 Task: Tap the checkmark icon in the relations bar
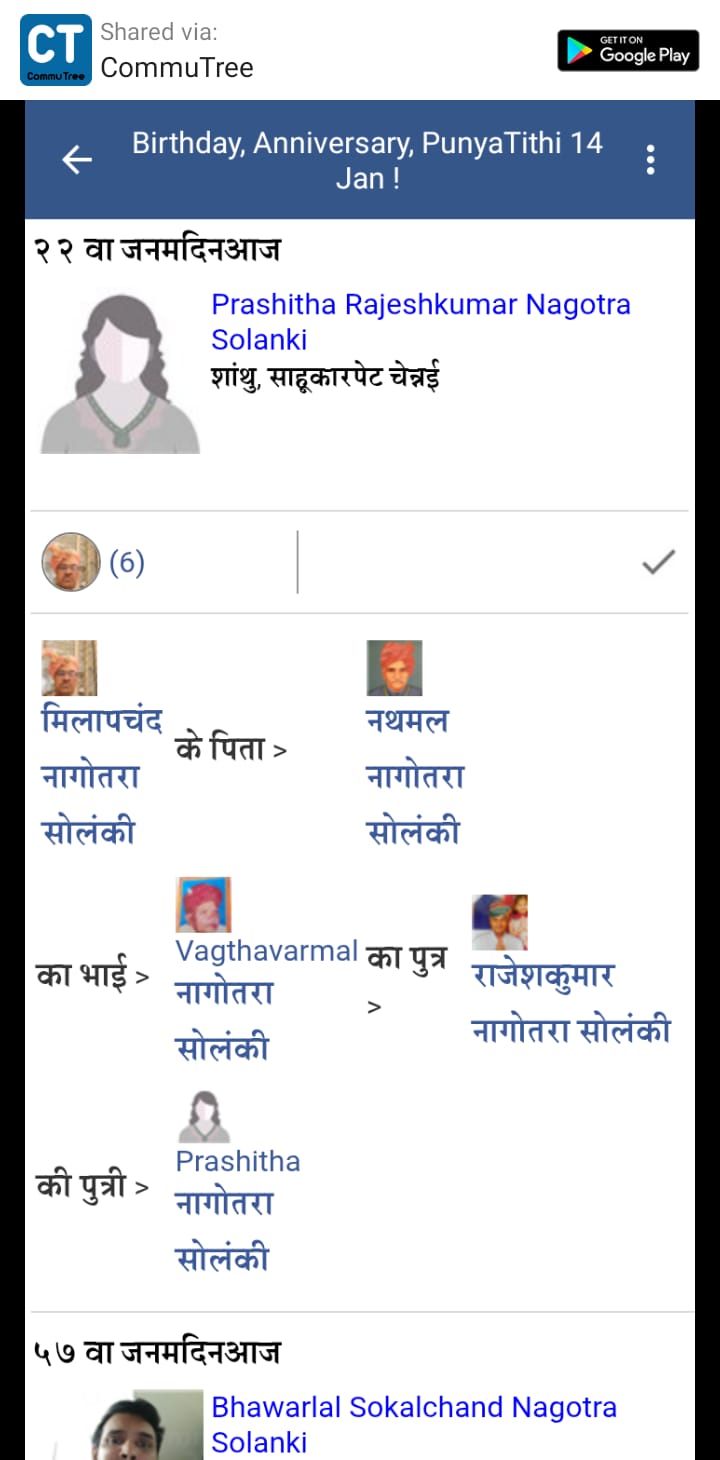point(658,562)
